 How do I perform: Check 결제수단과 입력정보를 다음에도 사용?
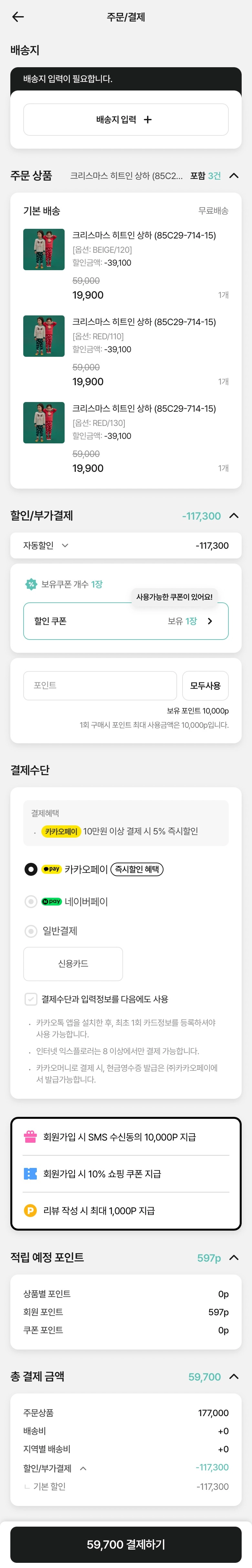point(30,999)
